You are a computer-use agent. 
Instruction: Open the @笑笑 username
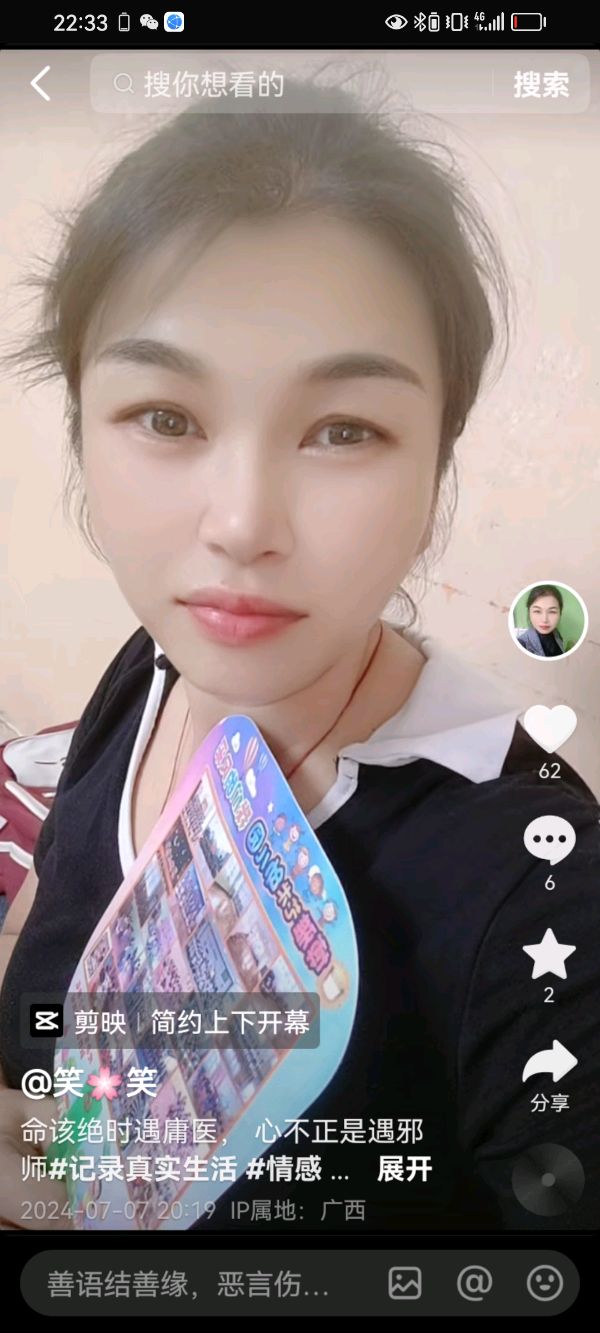pyautogui.click(x=90, y=1083)
